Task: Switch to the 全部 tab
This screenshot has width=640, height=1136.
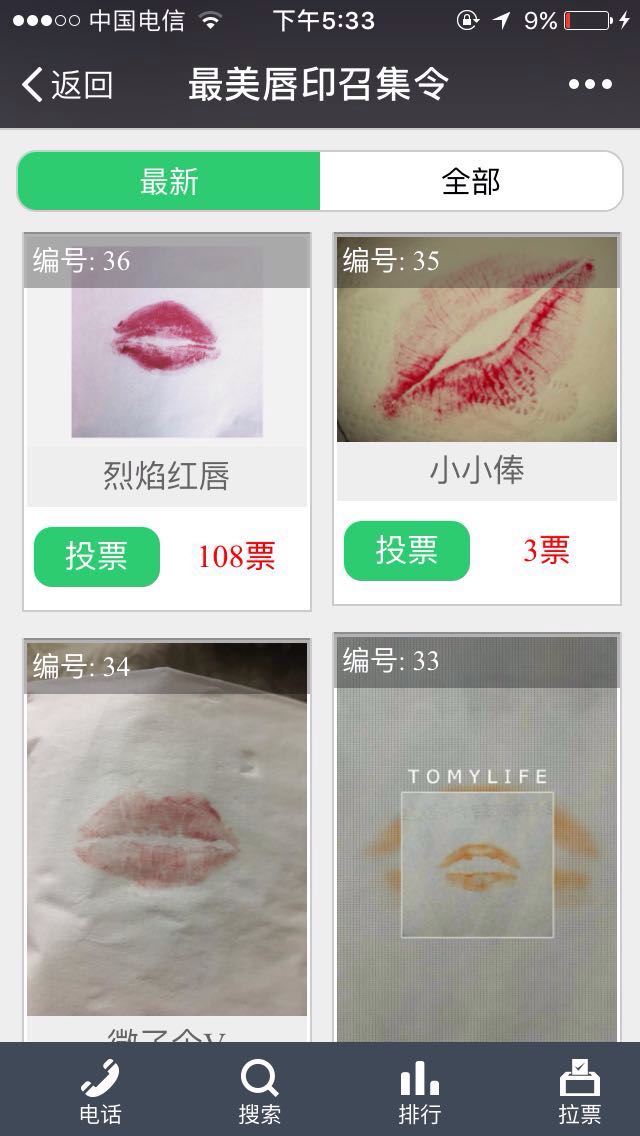Action: coord(471,182)
